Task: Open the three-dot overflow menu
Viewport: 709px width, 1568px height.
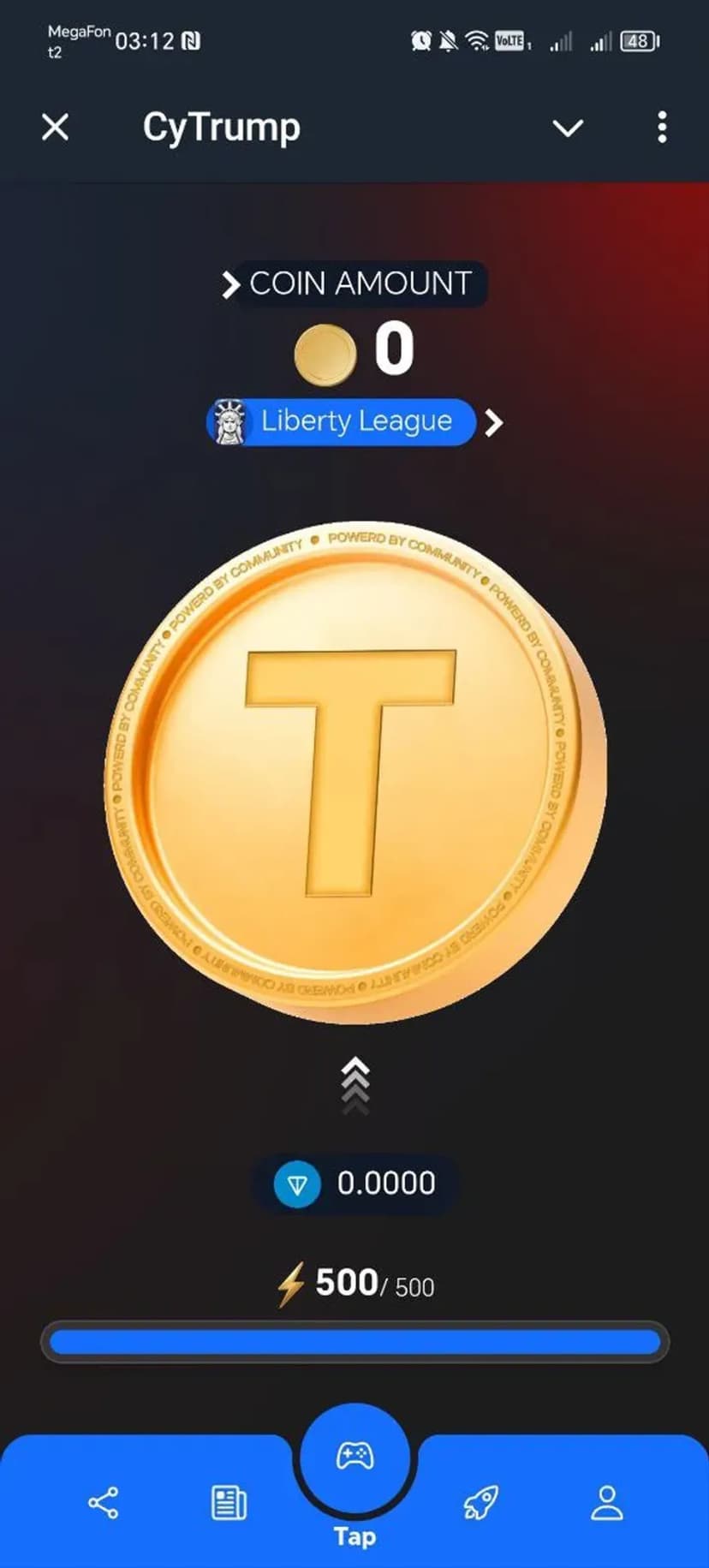Action: click(661, 128)
